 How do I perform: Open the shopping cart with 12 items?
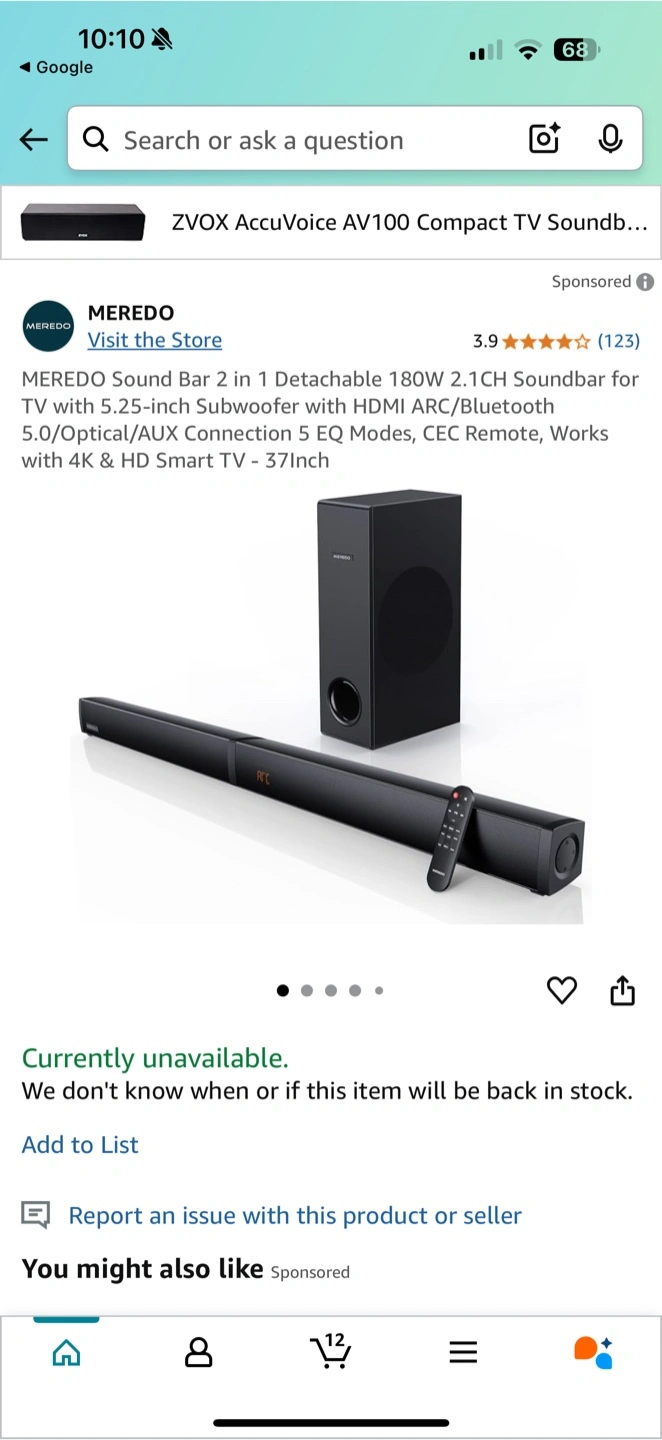coord(330,1351)
